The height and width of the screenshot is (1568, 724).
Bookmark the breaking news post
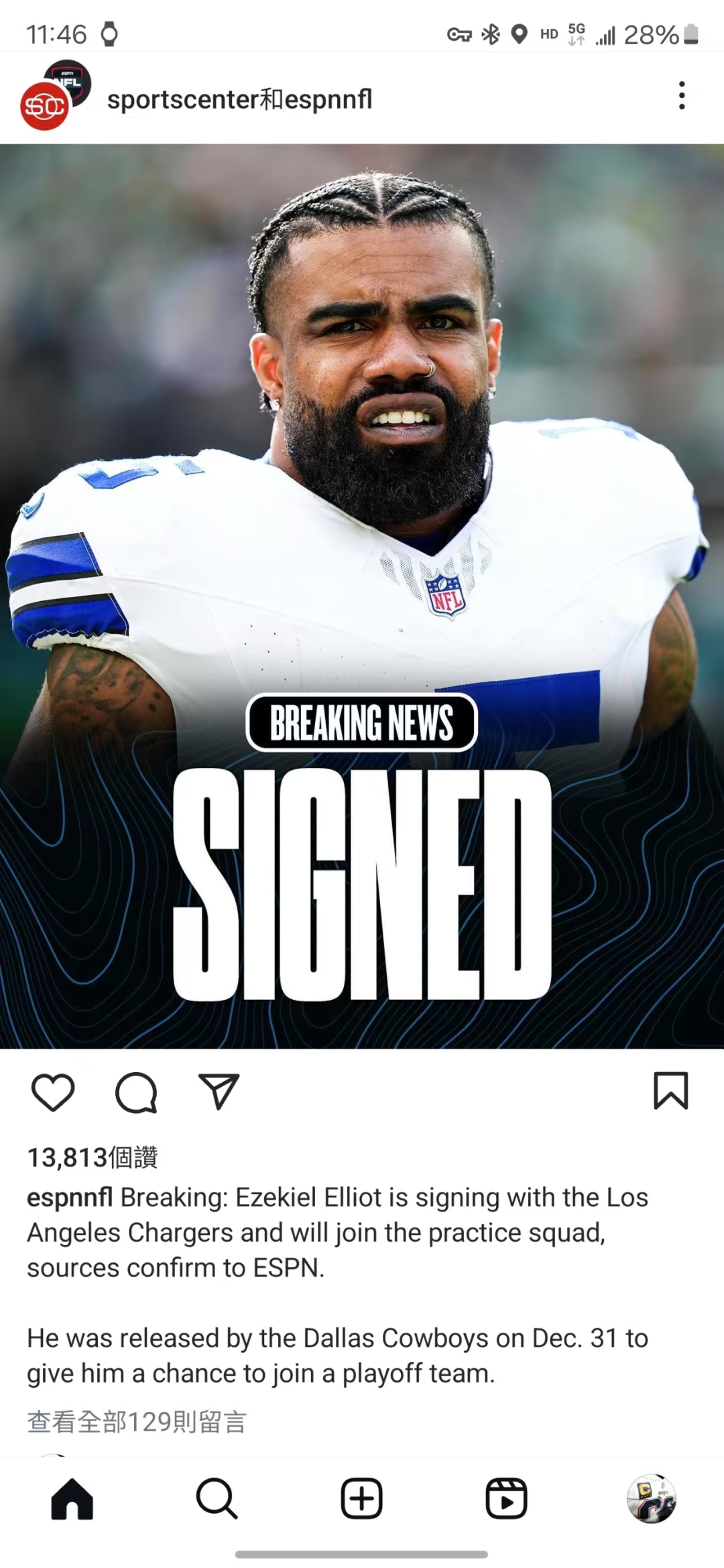coord(670,1091)
